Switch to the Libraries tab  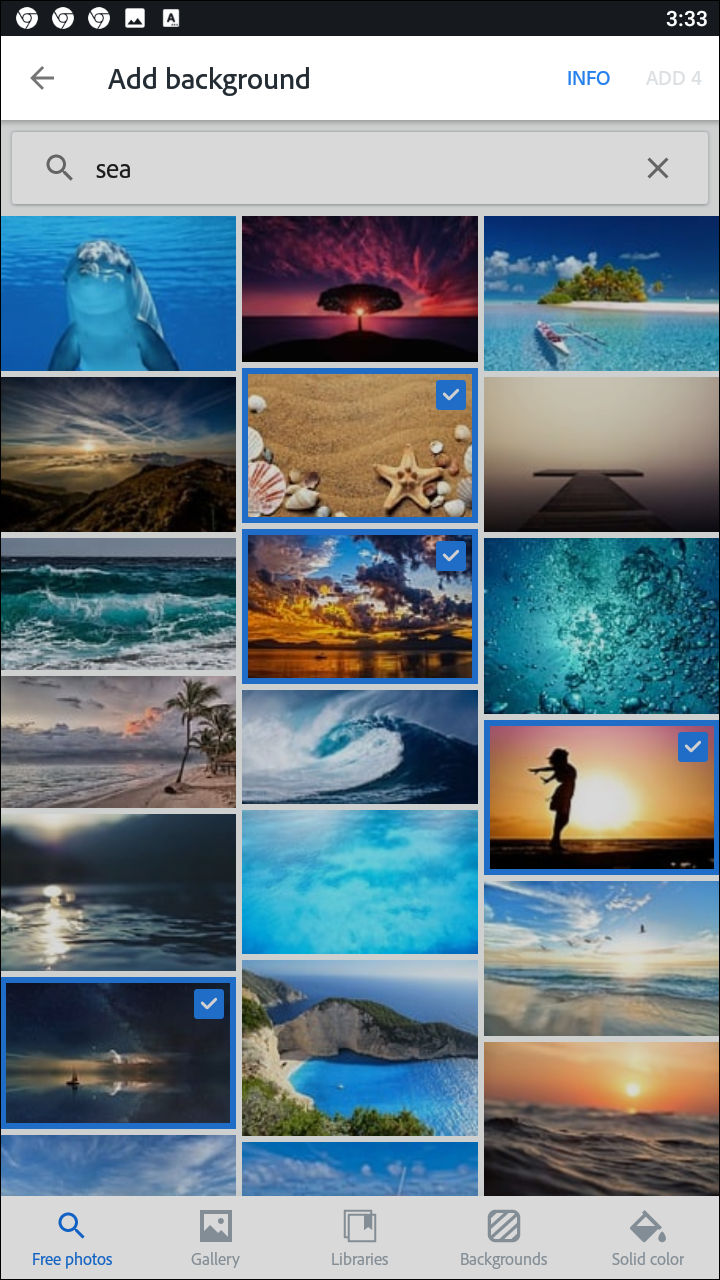(359, 1238)
